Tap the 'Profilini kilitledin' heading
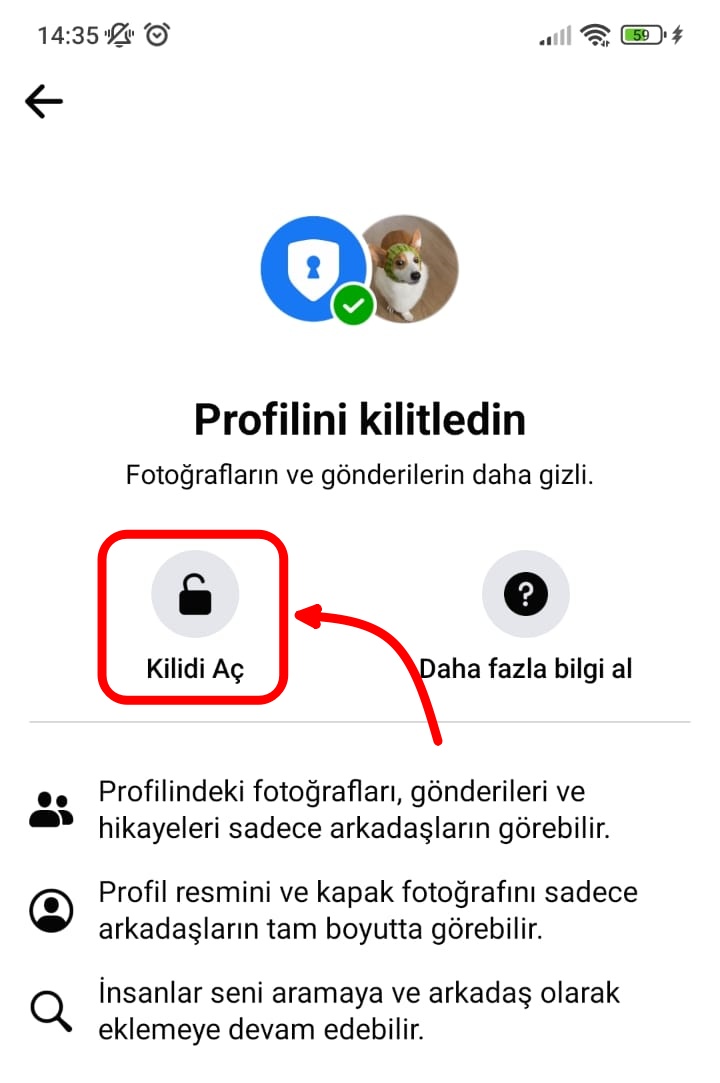The height and width of the screenshot is (1083, 720). point(360,419)
